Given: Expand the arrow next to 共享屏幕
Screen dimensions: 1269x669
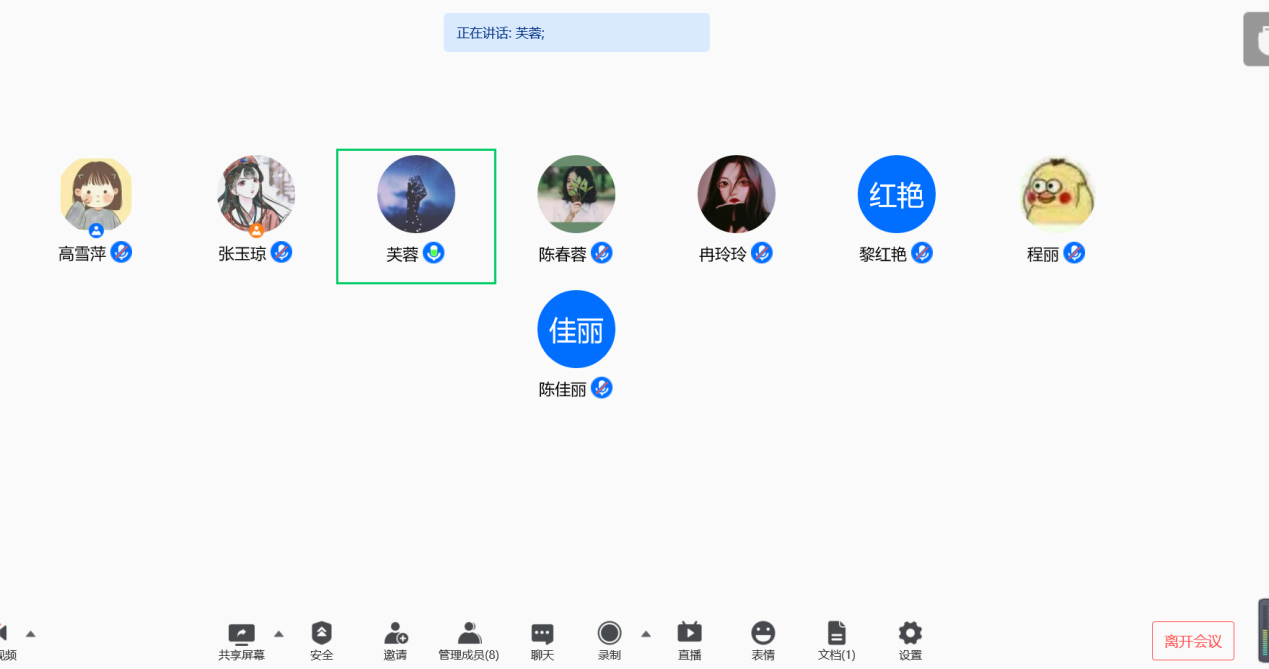Looking at the screenshot, I should click(279, 633).
